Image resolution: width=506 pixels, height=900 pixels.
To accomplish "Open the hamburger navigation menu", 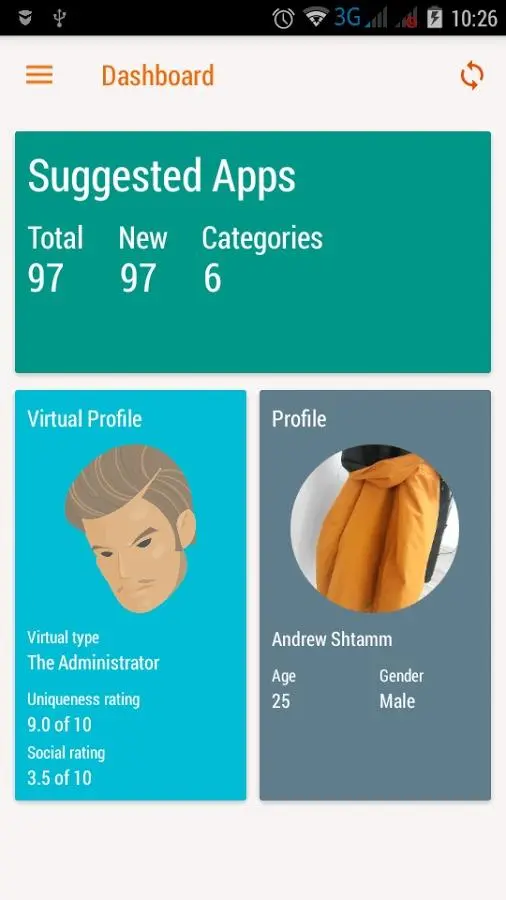I will pyautogui.click(x=40, y=75).
